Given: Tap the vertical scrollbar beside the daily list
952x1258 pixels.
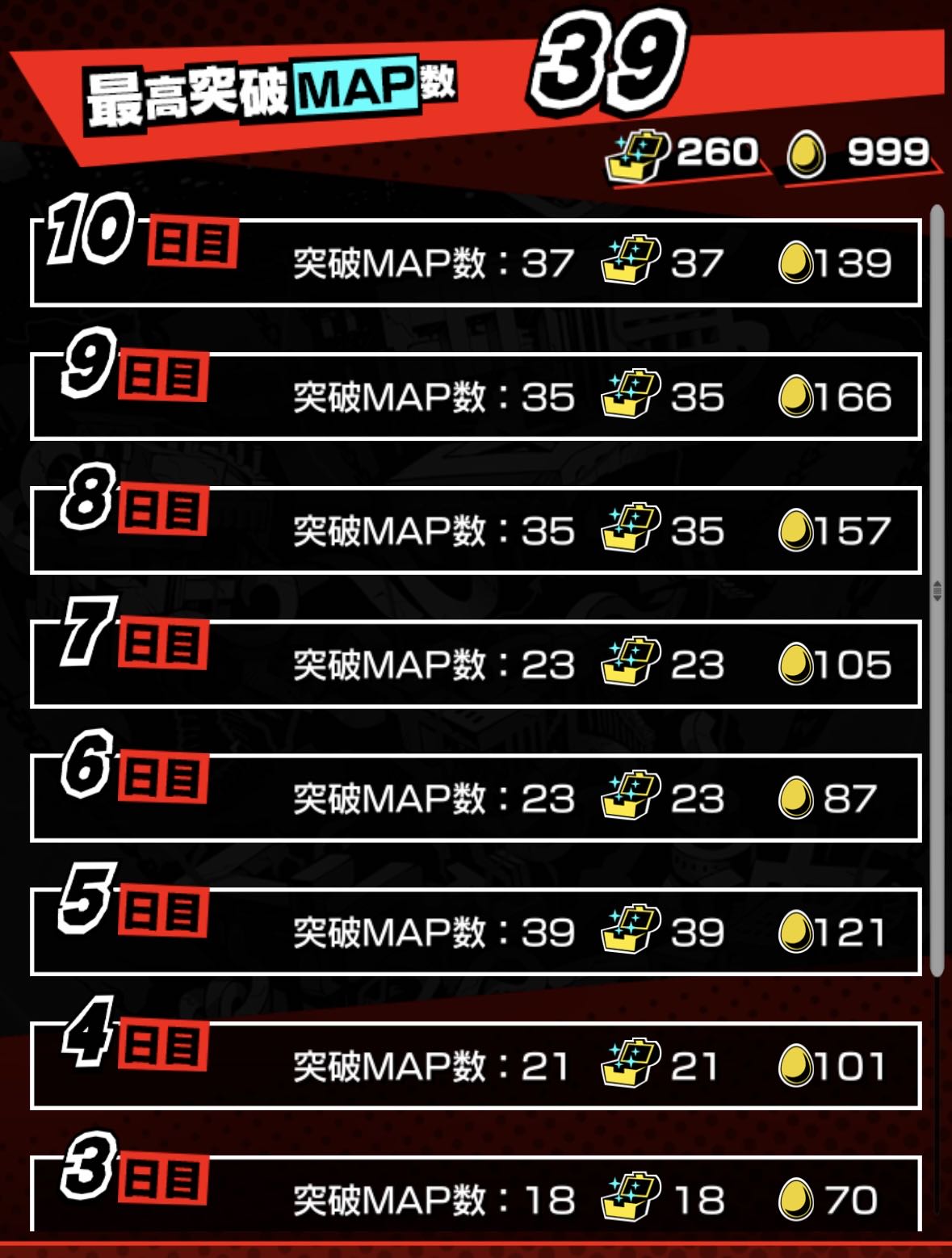Looking at the screenshot, I should [937, 590].
